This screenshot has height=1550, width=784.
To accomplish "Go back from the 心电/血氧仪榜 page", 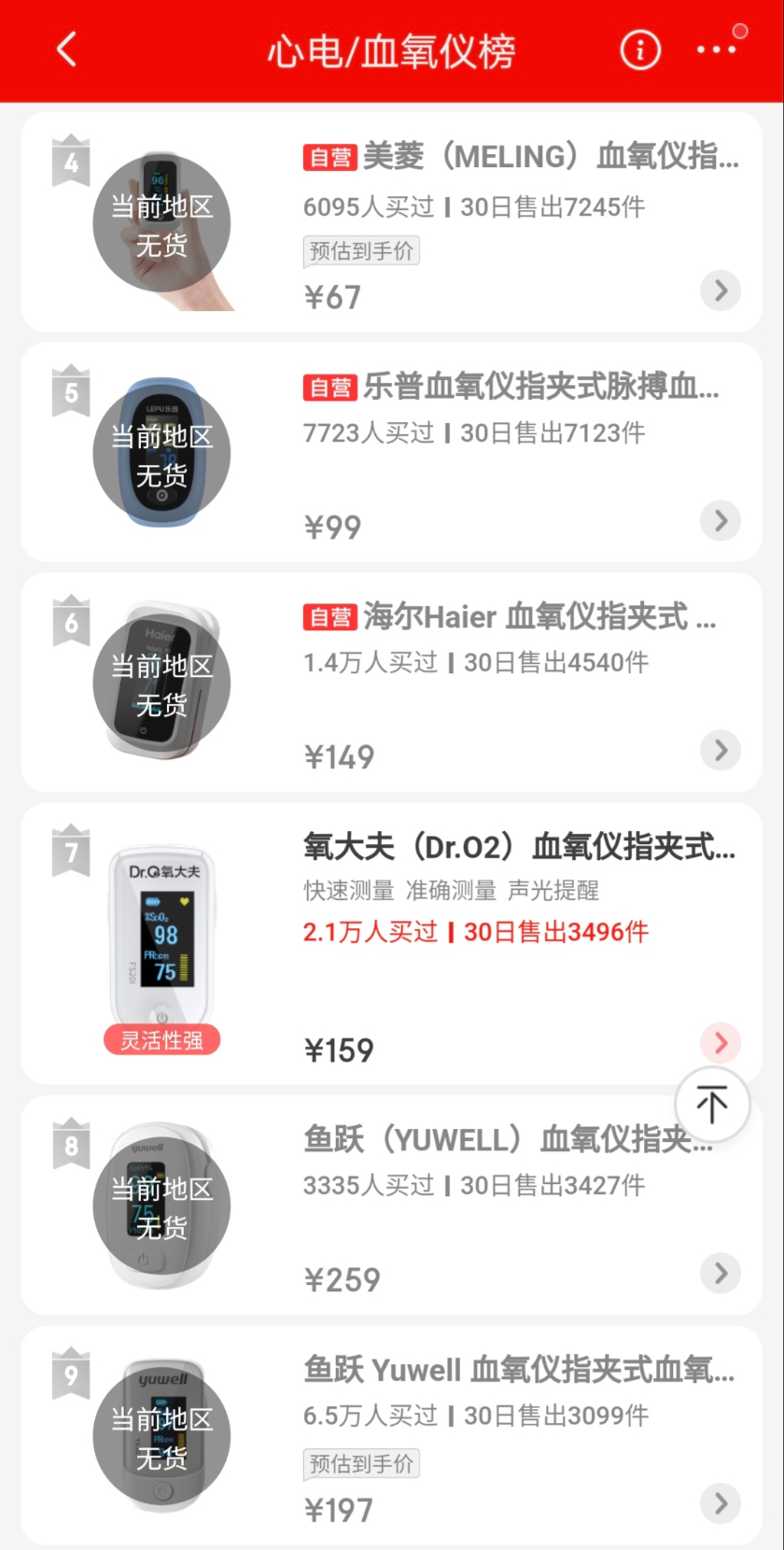I will pos(66,49).
